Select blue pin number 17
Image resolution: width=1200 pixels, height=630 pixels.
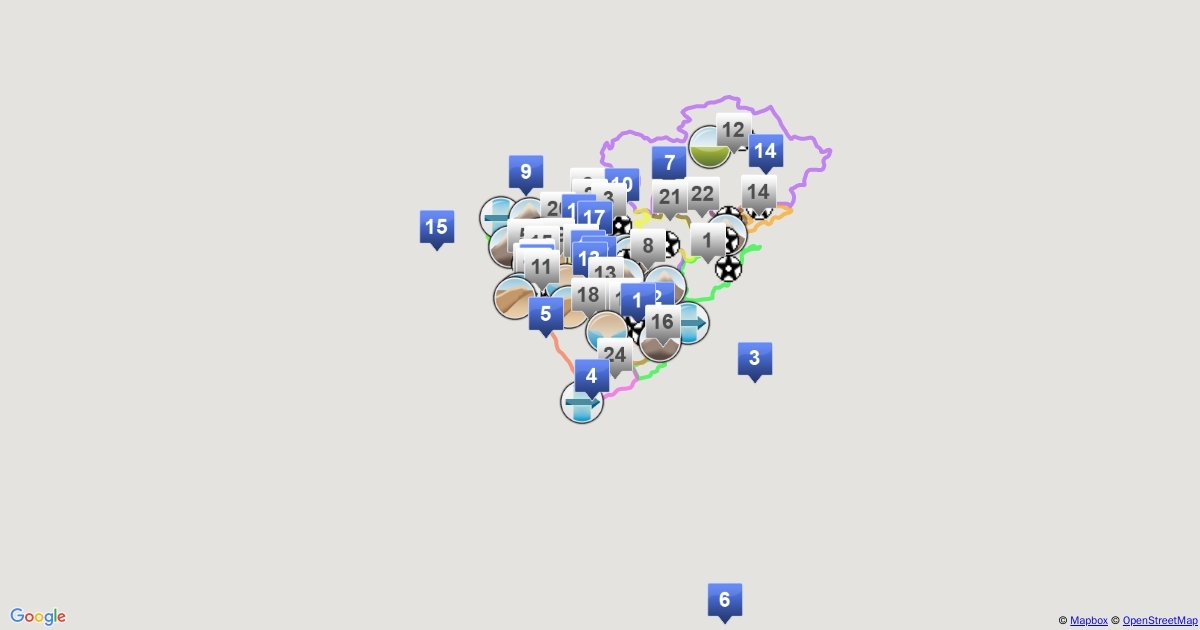pos(593,216)
